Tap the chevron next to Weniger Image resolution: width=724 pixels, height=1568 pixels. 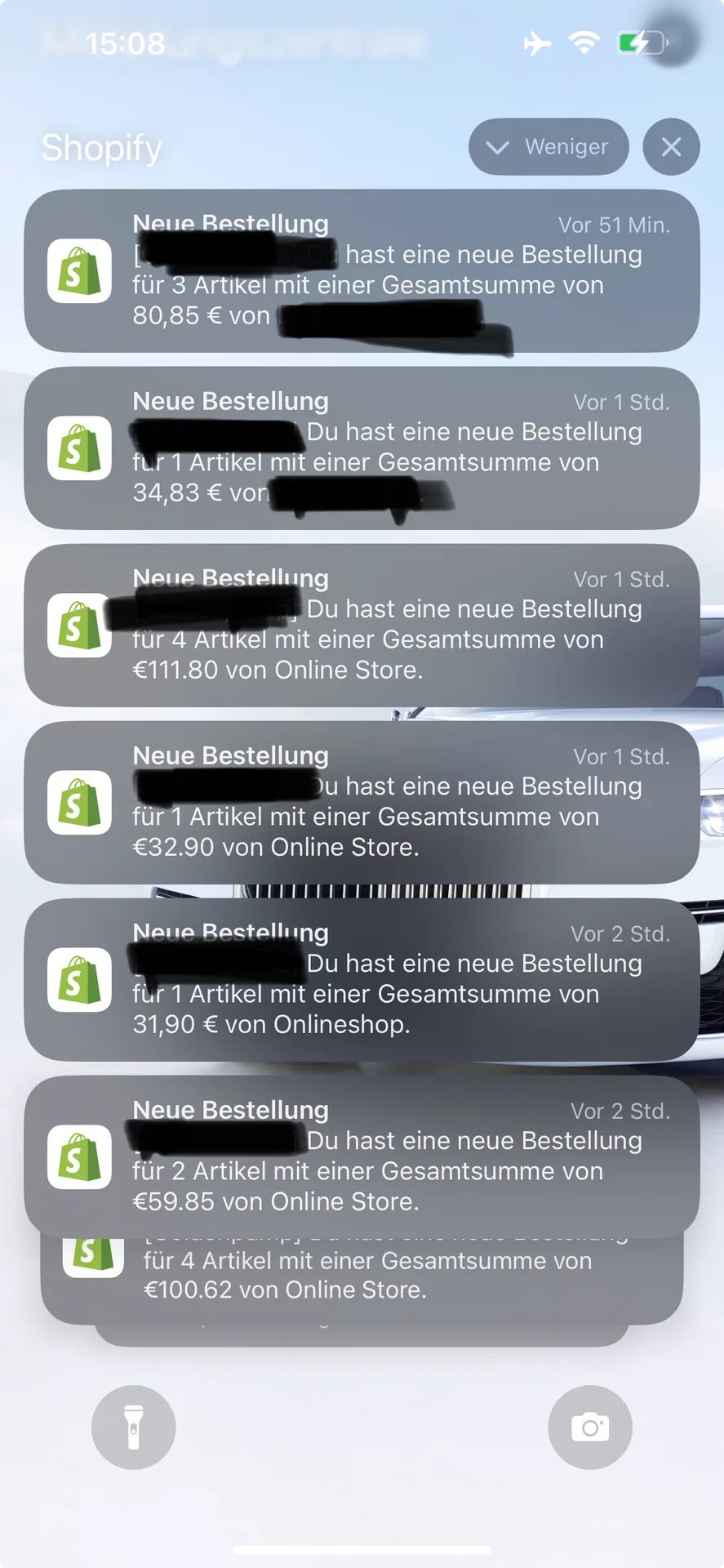coord(497,147)
